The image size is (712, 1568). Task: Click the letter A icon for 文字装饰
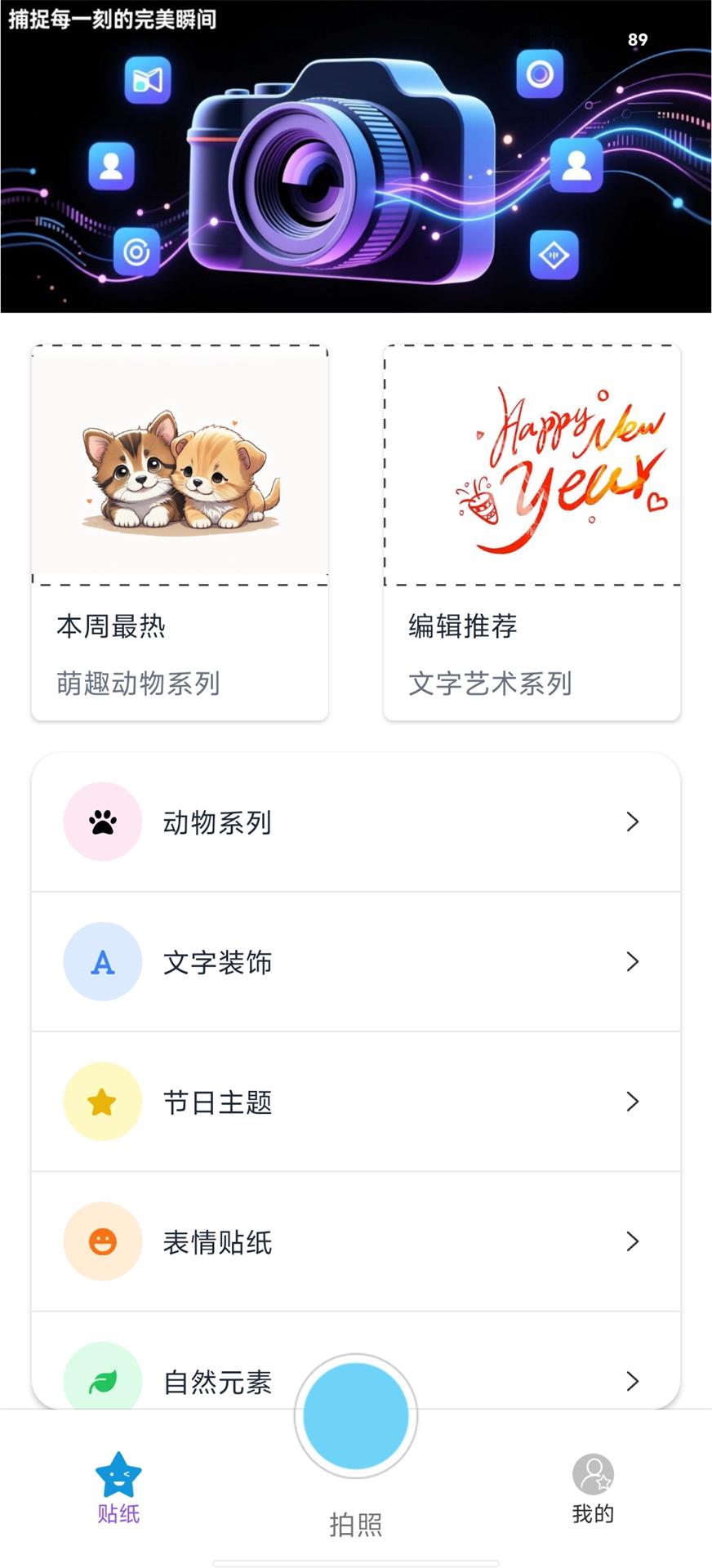coord(102,962)
